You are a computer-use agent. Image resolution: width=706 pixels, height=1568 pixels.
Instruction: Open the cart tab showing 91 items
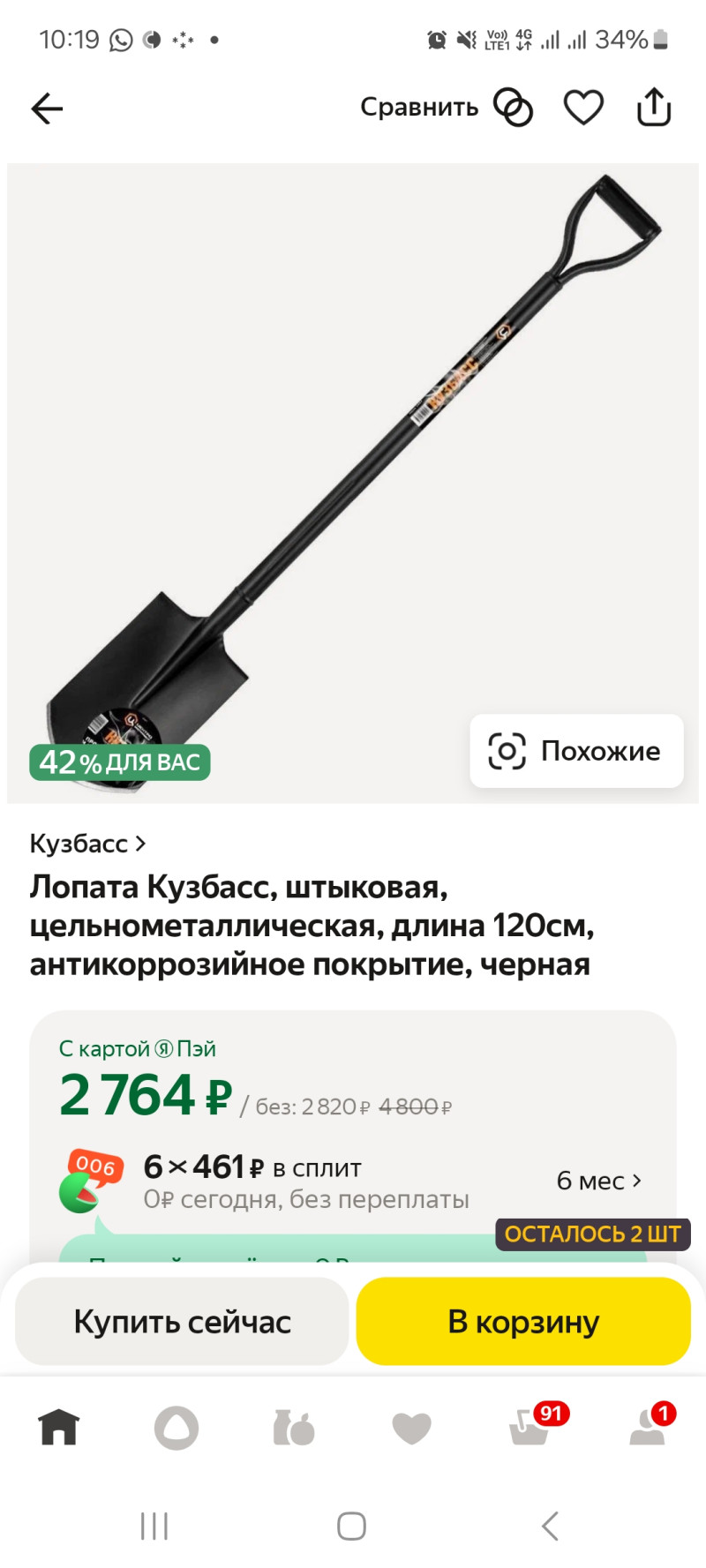tap(529, 1427)
